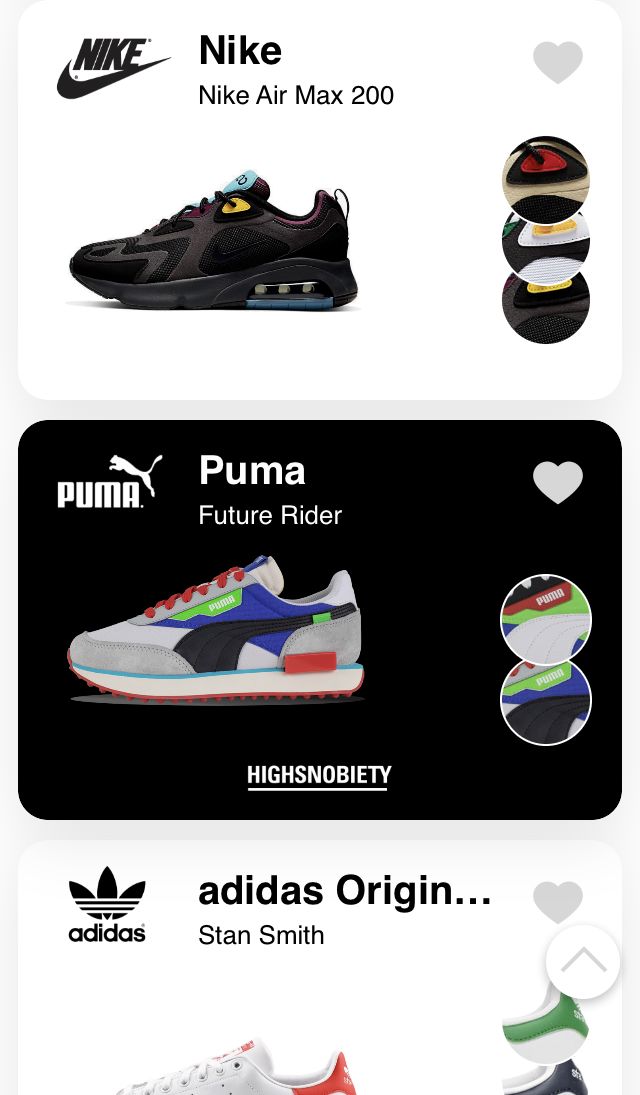Image resolution: width=640 pixels, height=1095 pixels.
Task: Tap the scroll-to-top arrow button
Action: tap(583, 962)
